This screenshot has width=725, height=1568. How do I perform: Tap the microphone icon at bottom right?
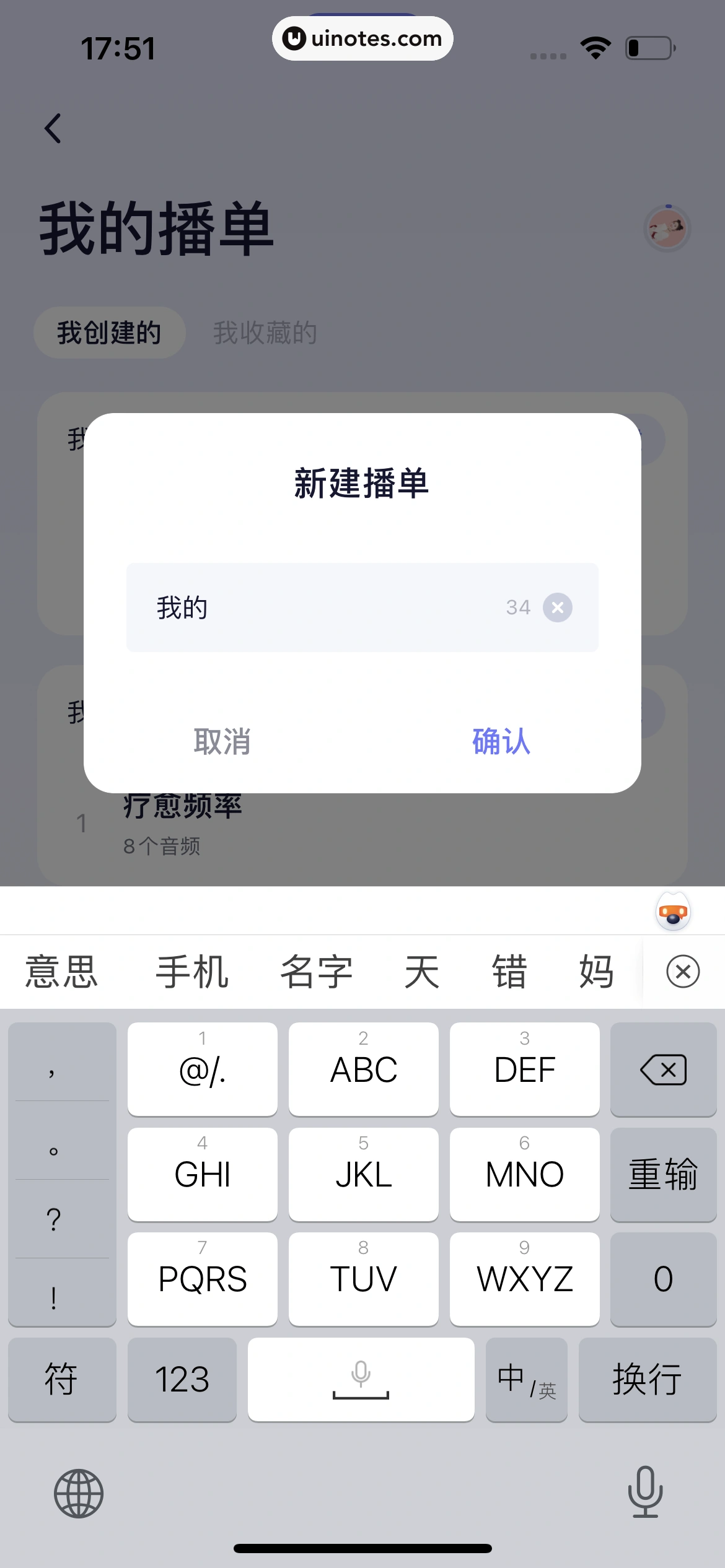[645, 1492]
